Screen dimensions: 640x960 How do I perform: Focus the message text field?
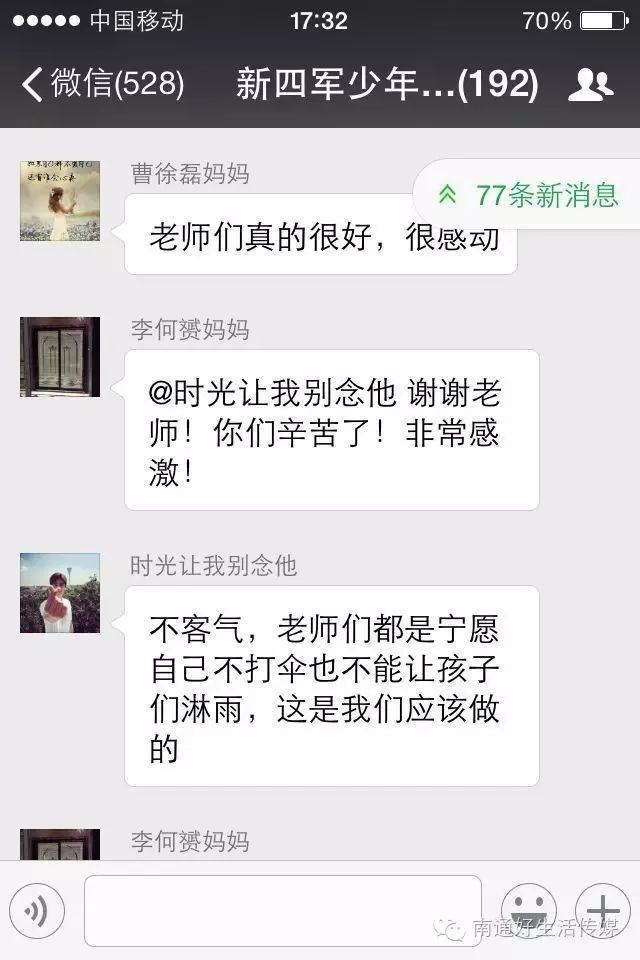(282, 910)
